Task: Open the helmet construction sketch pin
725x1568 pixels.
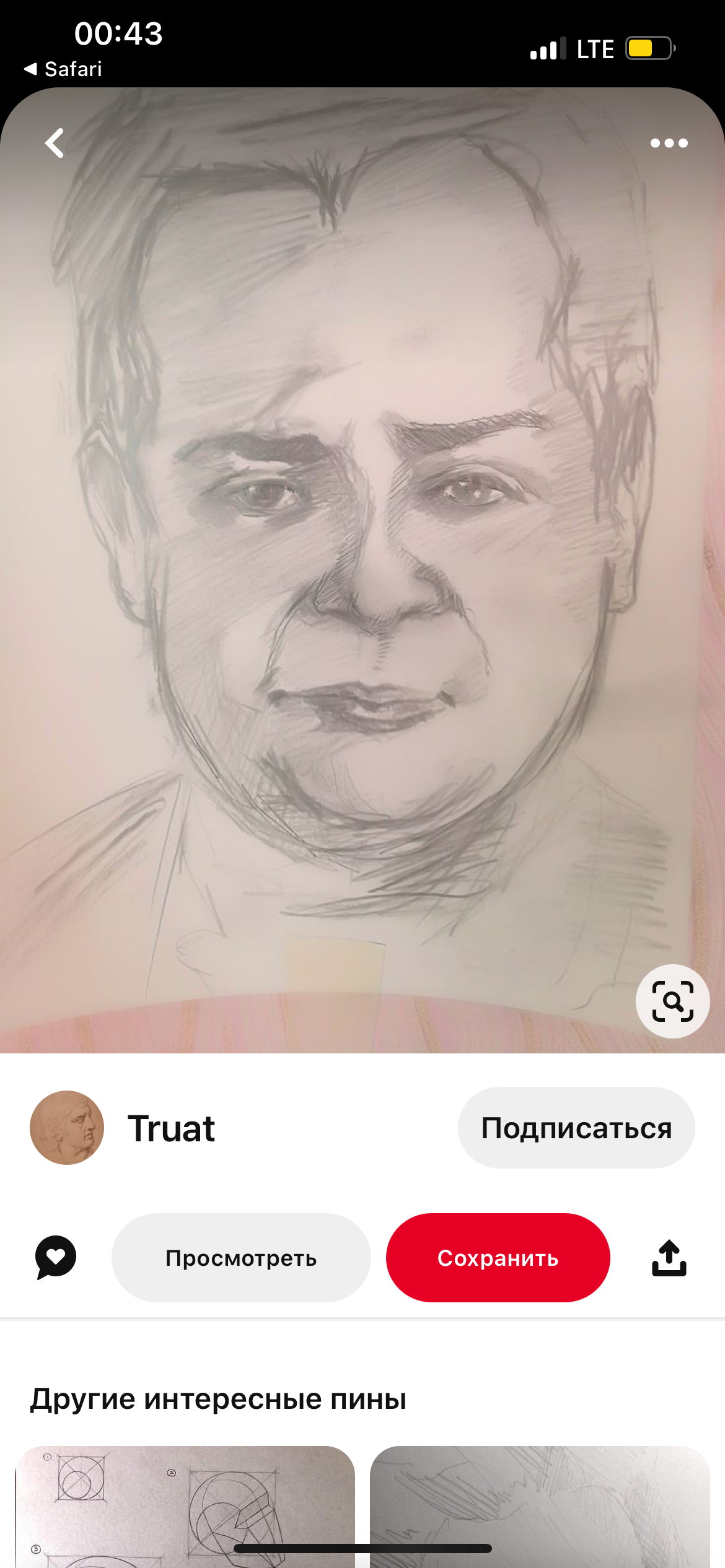Action: 185,1507
